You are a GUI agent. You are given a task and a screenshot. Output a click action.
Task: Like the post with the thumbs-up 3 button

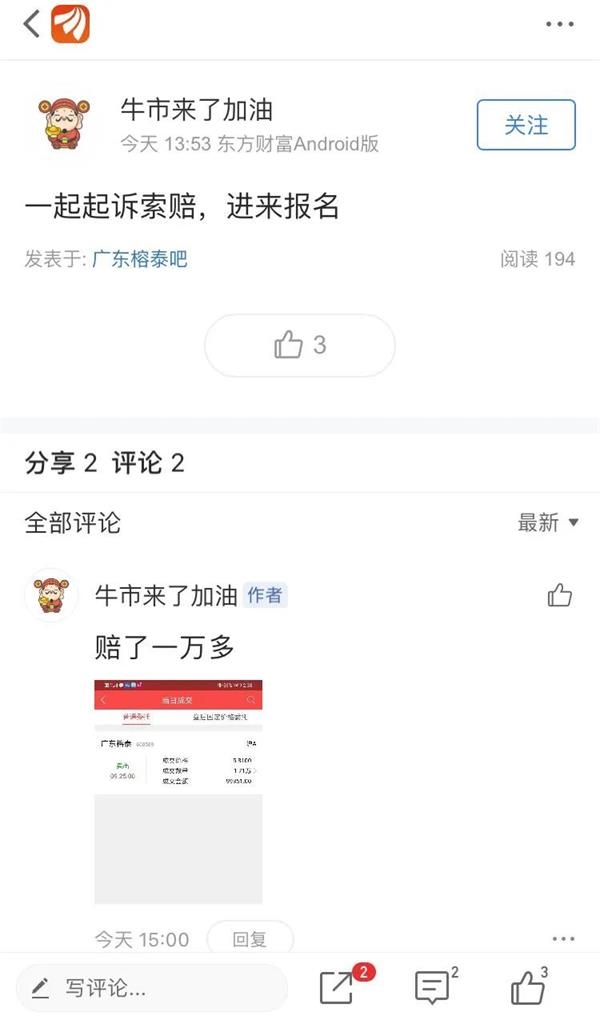point(300,345)
